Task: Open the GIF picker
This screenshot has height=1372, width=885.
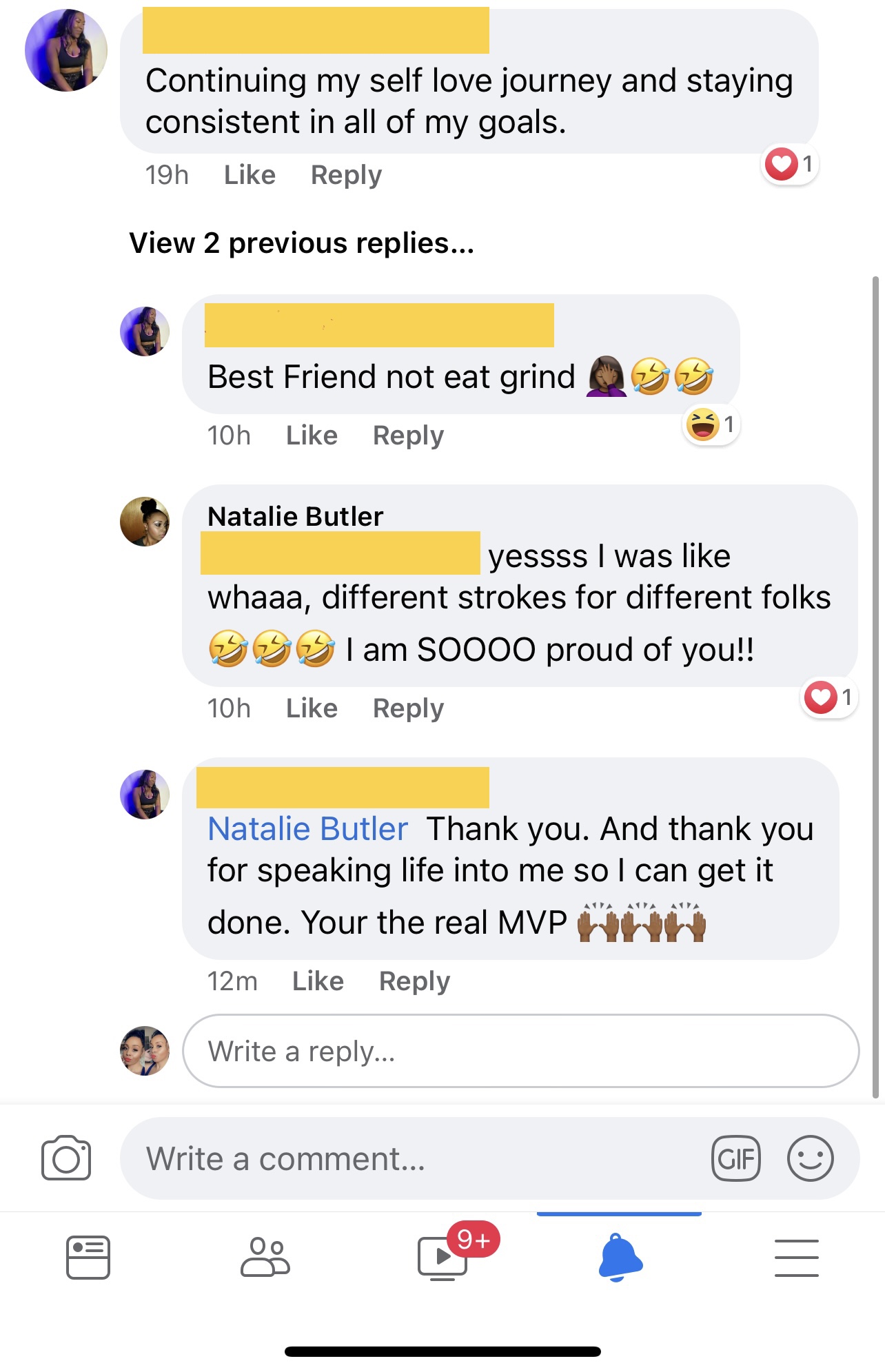Action: [x=735, y=1158]
